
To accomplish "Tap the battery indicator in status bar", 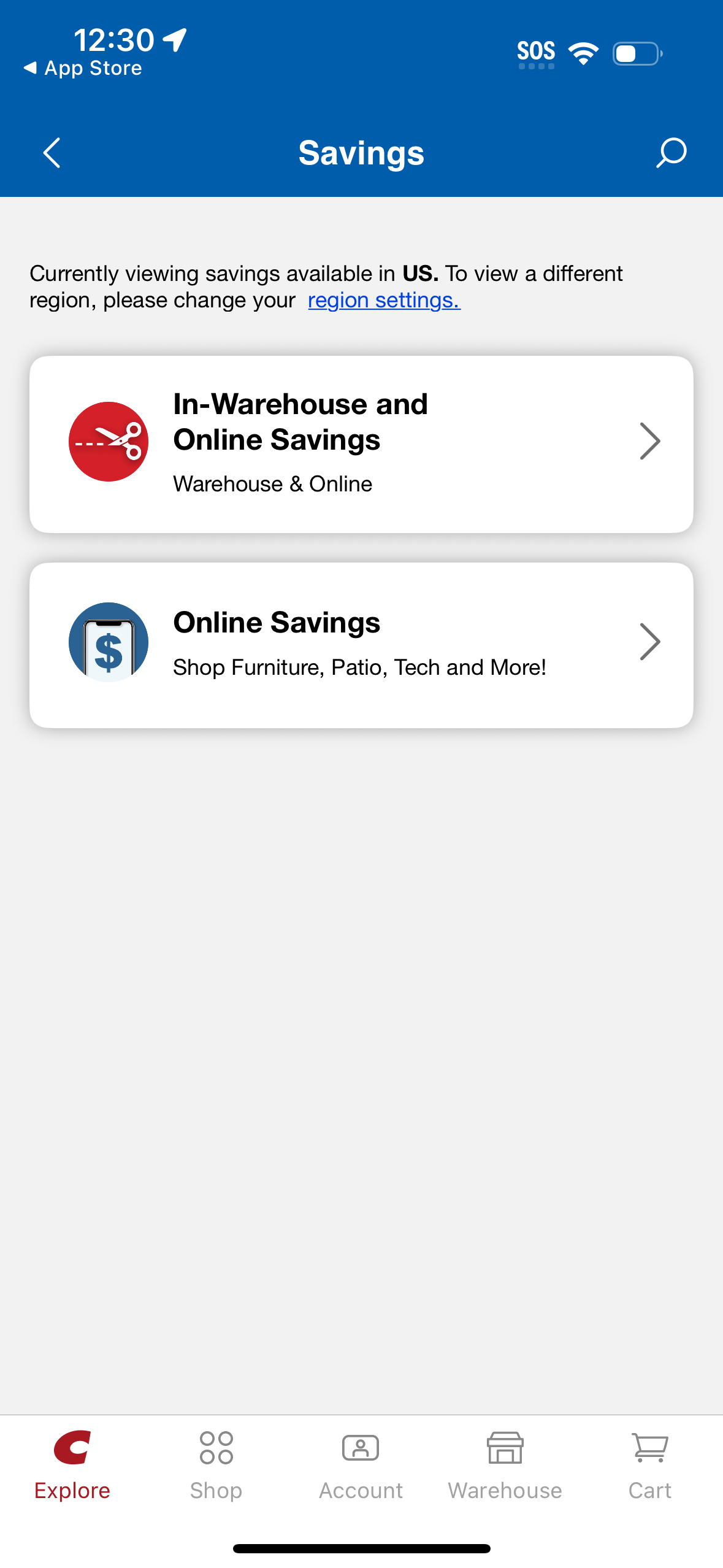I will coord(636,53).
